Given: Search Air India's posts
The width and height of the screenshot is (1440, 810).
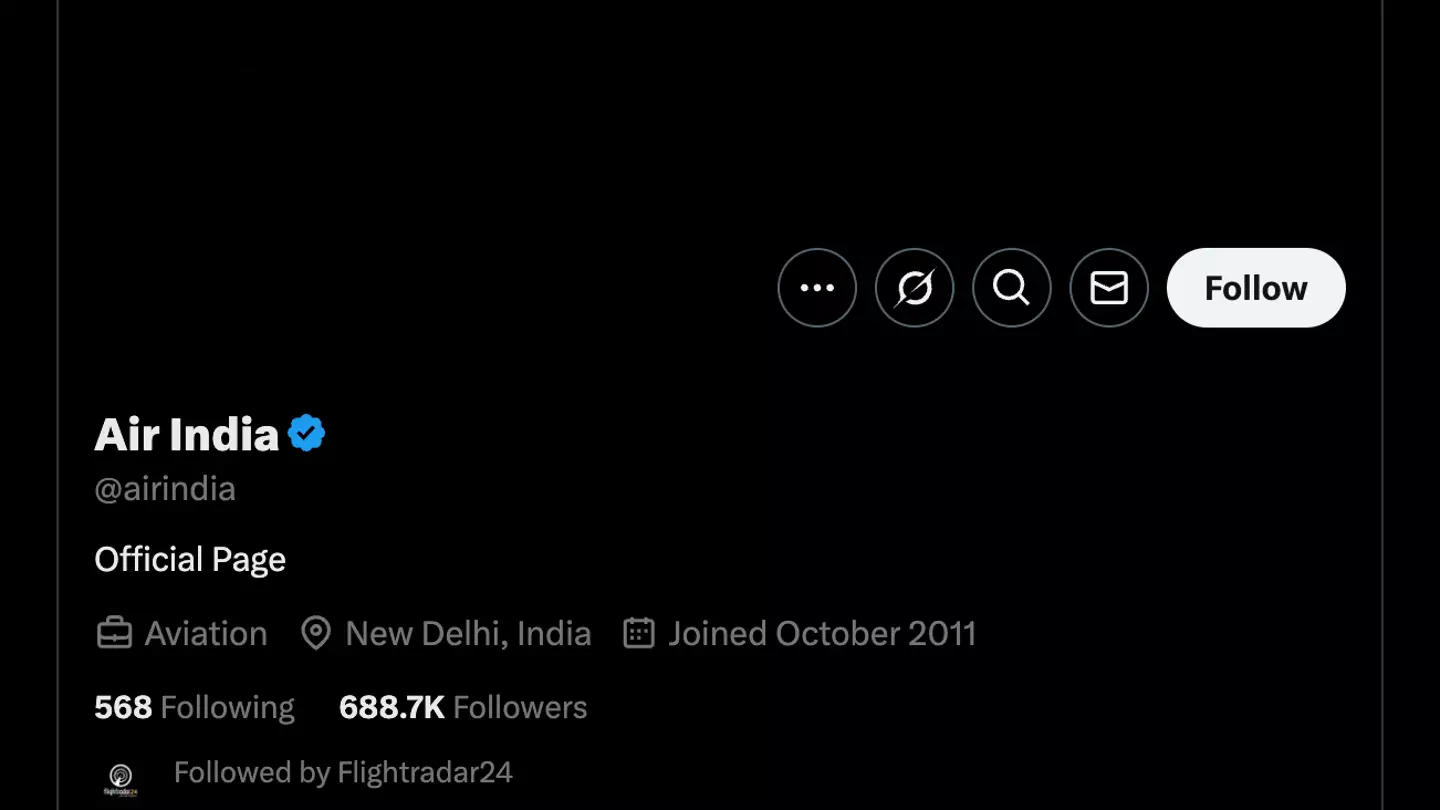Looking at the screenshot, I should (x=1011, y=288).
